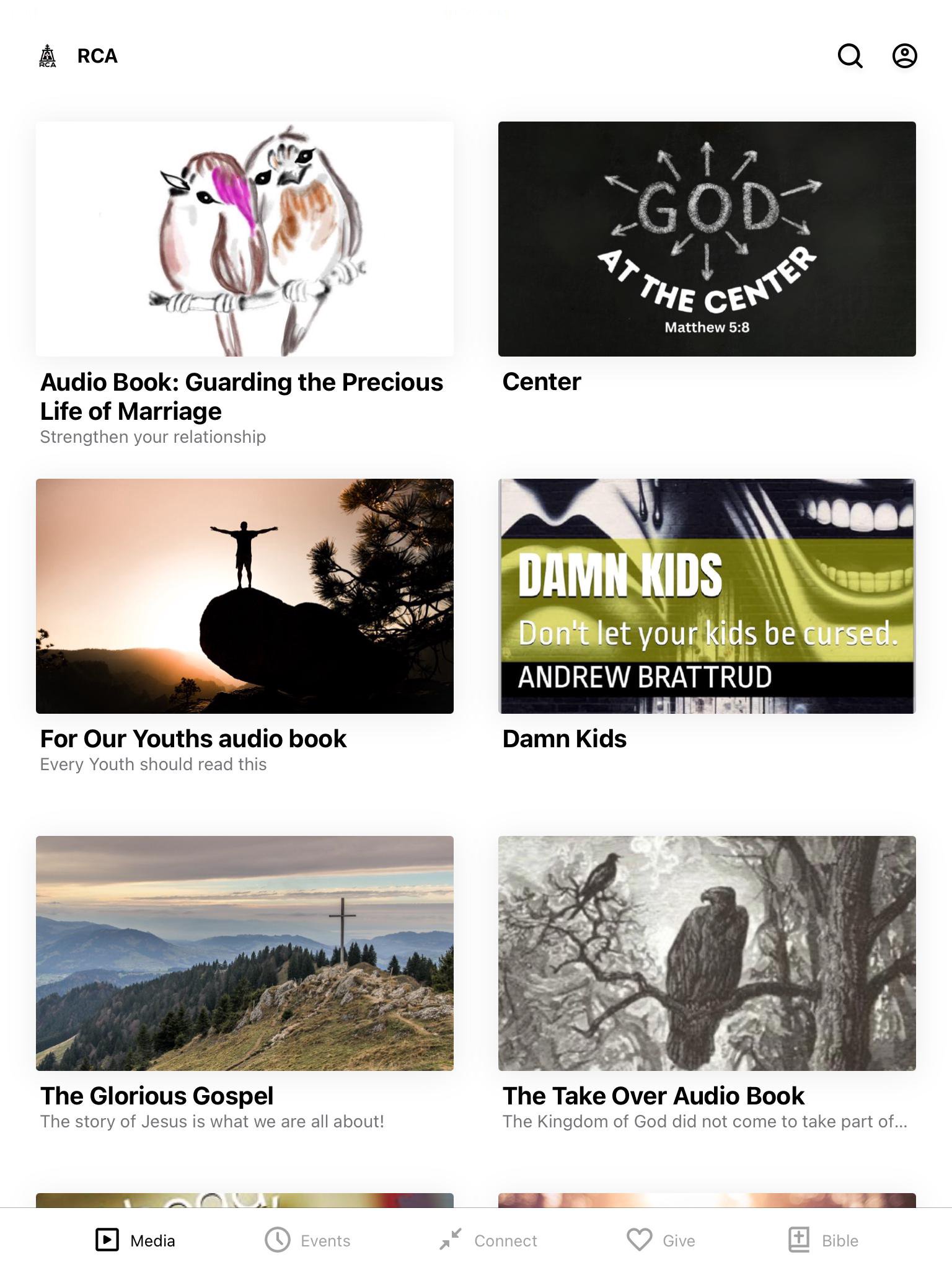Open Guarding the Precious Life of Marriage audiobook
The image size is (952, 1270).
pyautogui.click(x=245, y=239)
